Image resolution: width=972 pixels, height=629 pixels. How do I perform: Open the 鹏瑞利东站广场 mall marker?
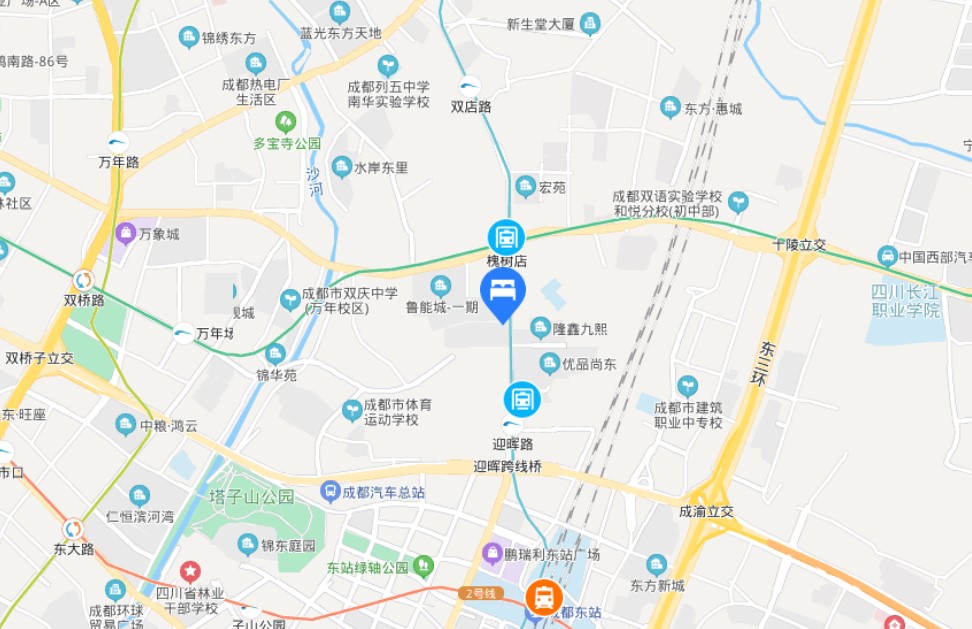(x=492, y=553)
